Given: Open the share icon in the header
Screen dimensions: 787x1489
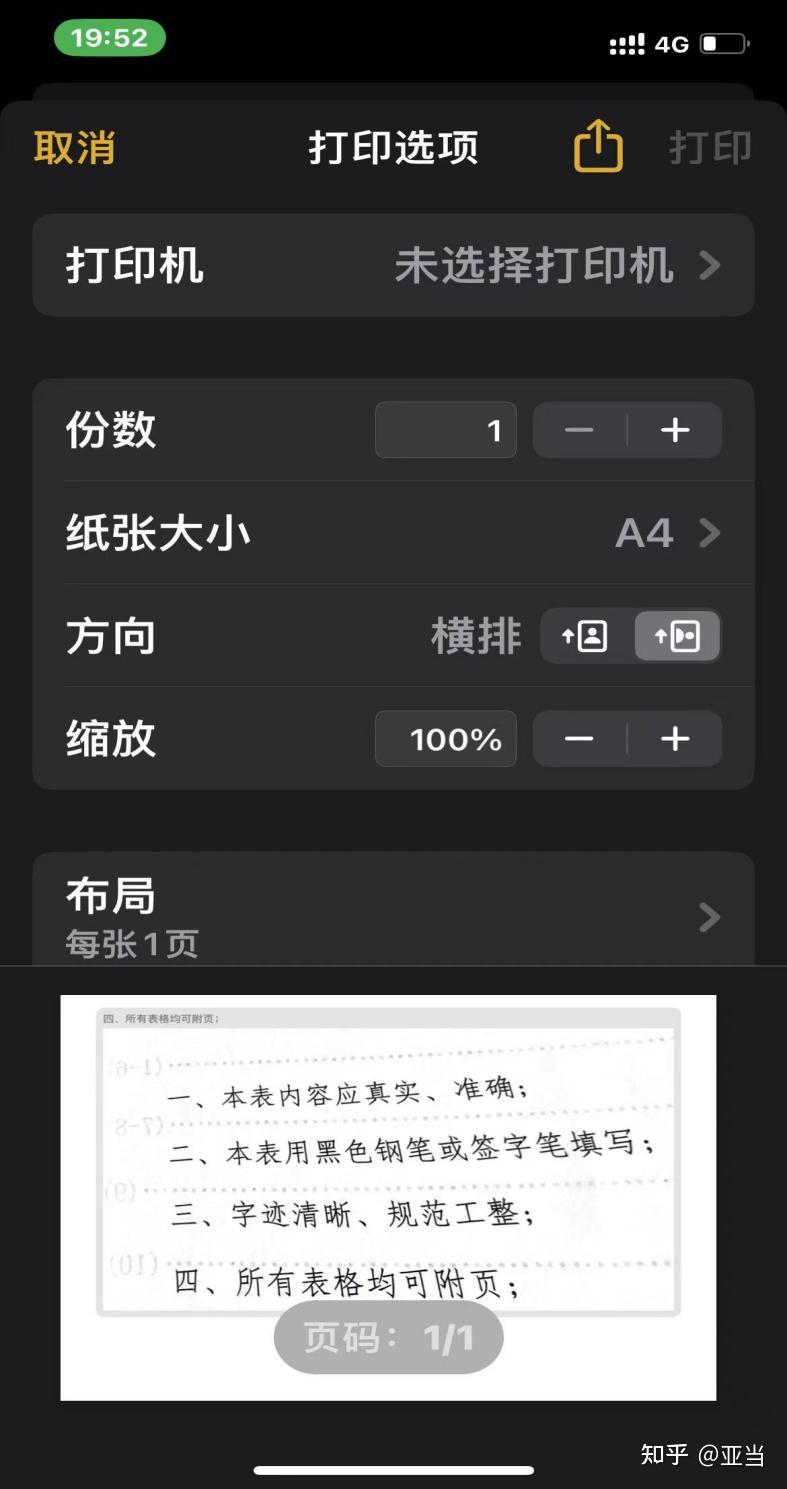Looking at the screenshot, I should (x=598, y=146).
